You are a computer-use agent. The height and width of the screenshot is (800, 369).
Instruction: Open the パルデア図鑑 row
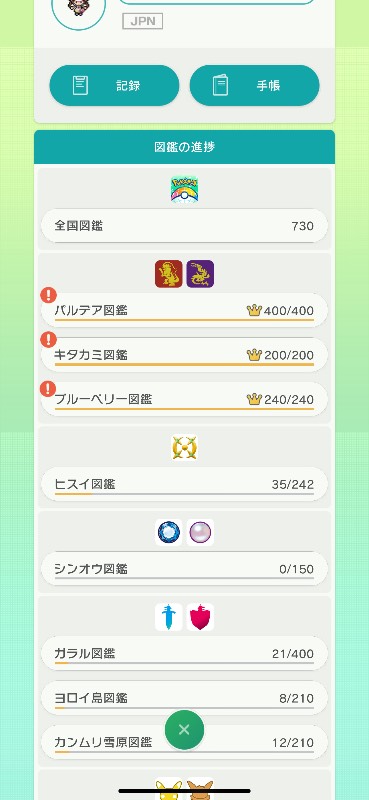pyautogui.click(x=184, y=310)
